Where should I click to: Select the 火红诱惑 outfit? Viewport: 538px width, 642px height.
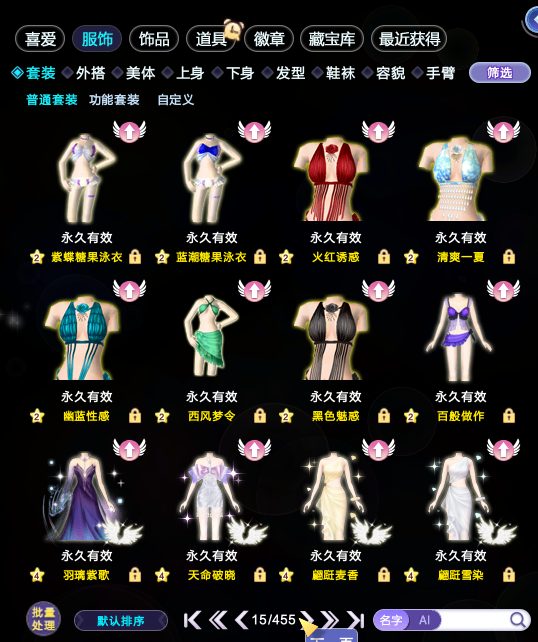coord(335,180)
